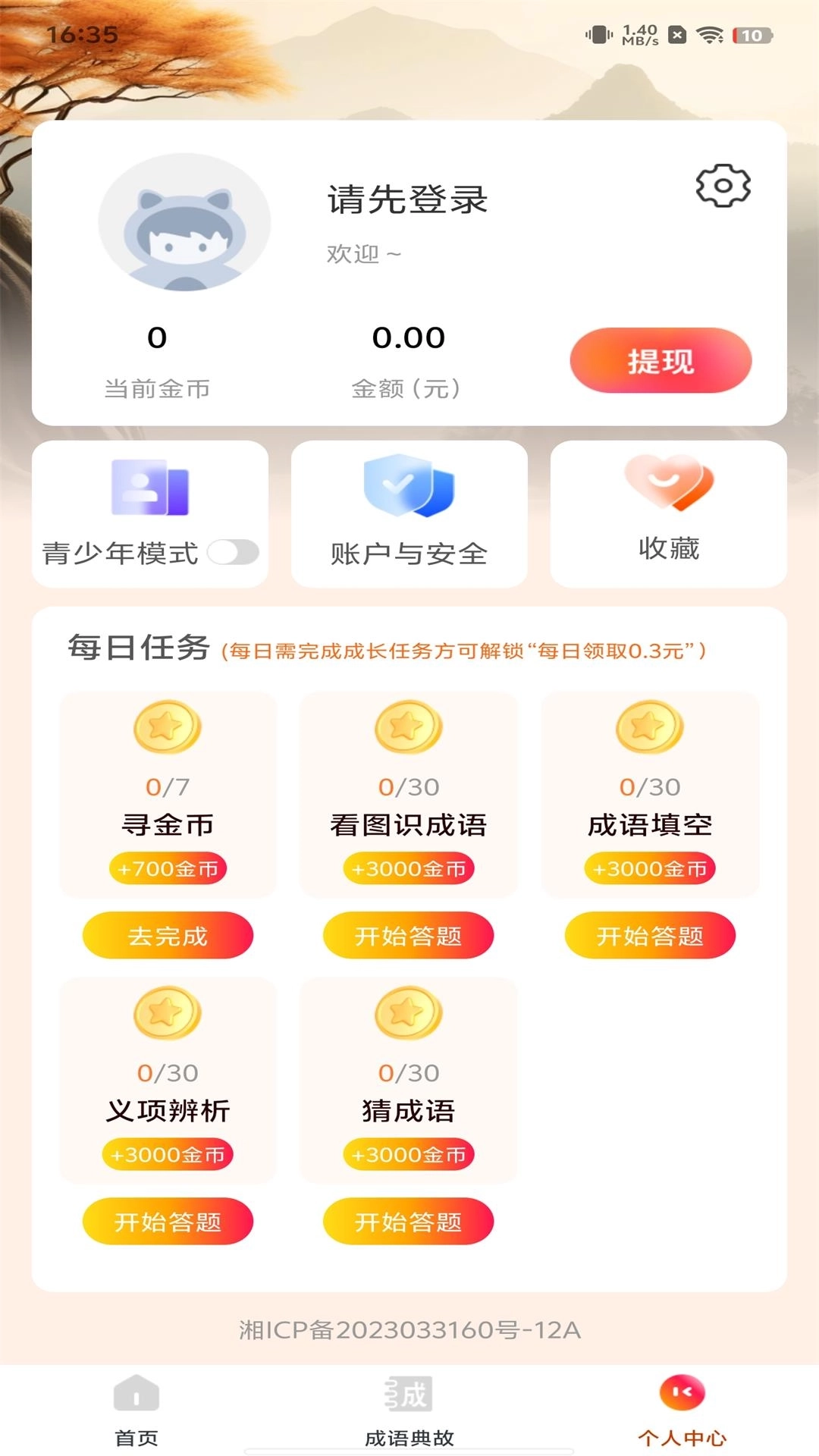Click the gold coin icon above 寻金币
This screenshot has height=1456, width=819.
(x=168, y=730)
